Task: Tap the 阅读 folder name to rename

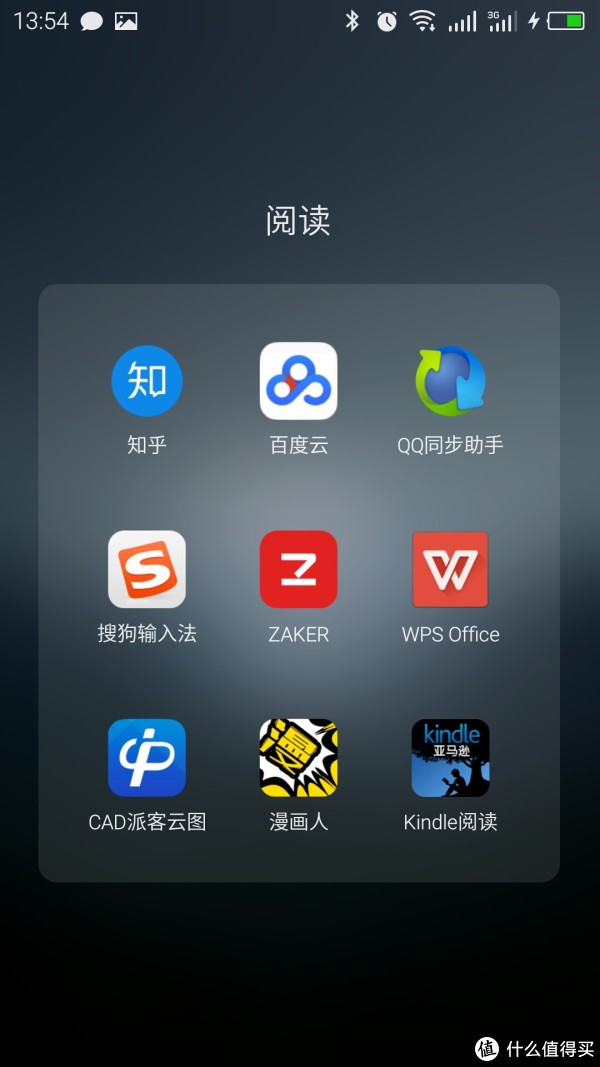Action: pyautogui.click(x=298, y=220)
